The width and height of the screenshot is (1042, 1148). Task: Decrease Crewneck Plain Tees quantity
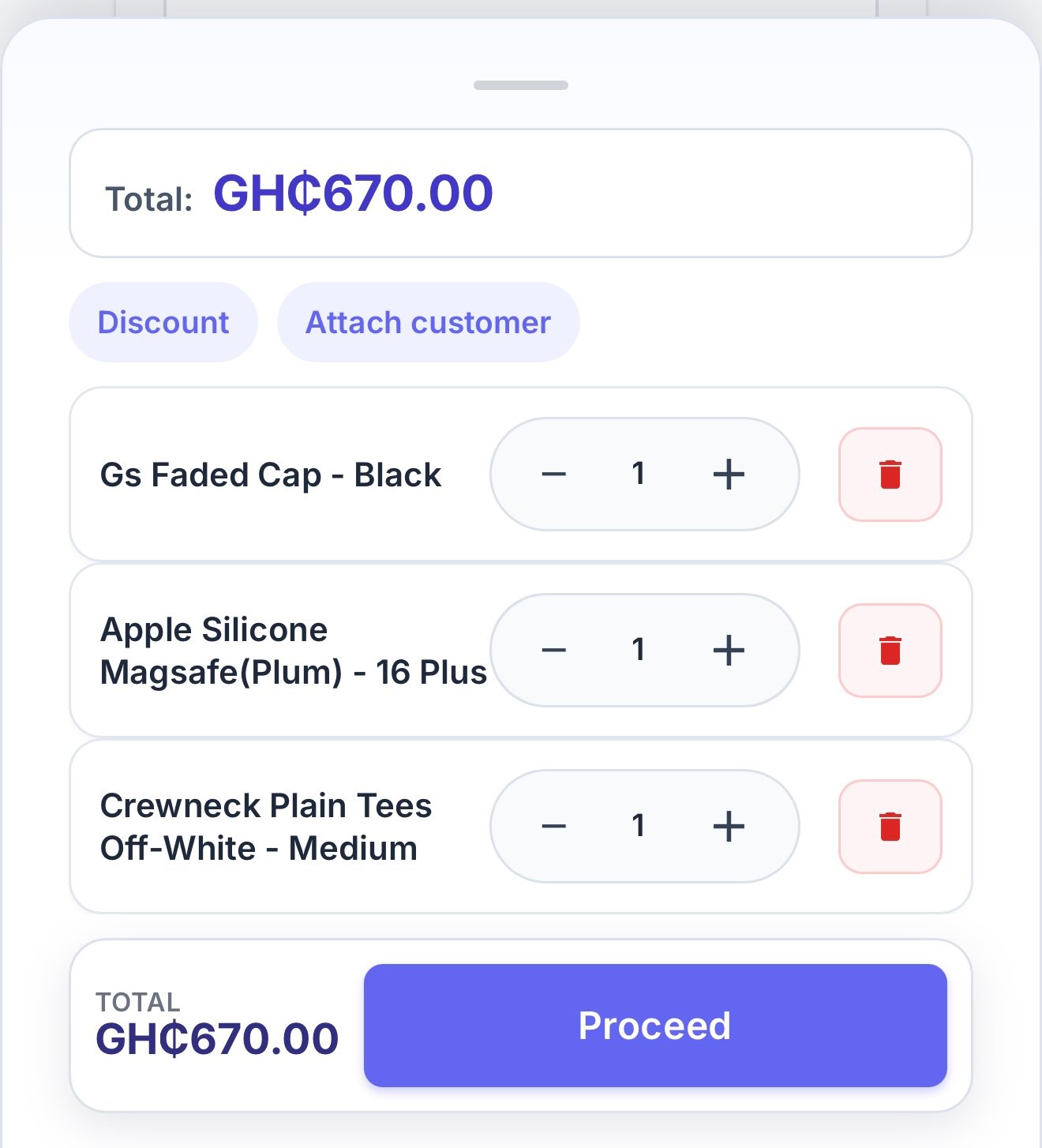pyautogui.click(x=556, y=826)
